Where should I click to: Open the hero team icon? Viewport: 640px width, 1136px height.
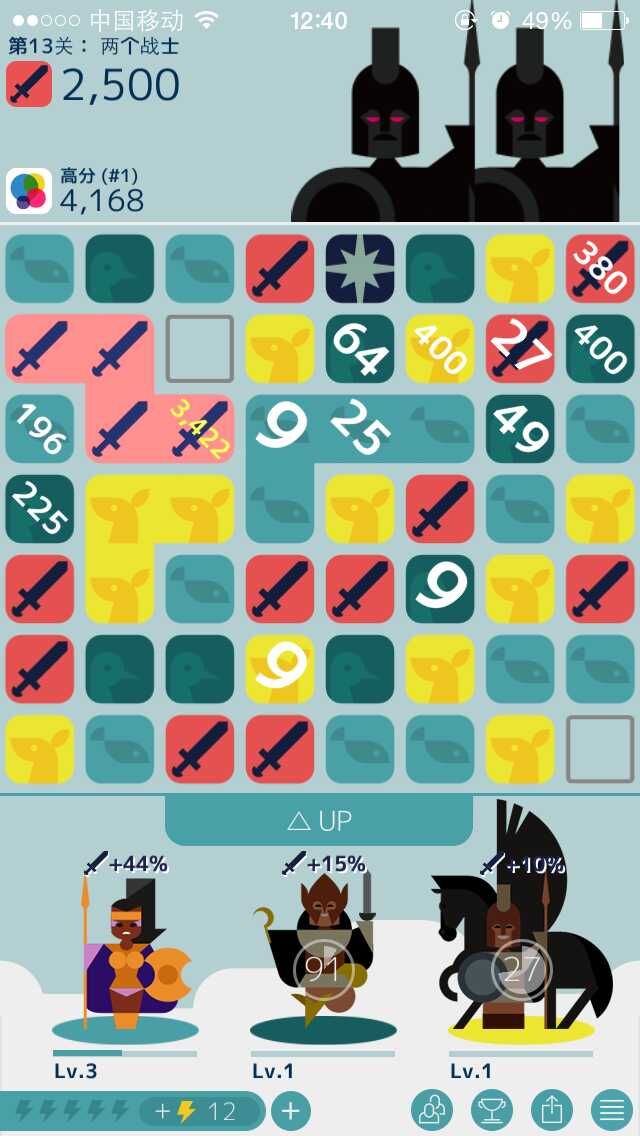tap(432, 1110)
